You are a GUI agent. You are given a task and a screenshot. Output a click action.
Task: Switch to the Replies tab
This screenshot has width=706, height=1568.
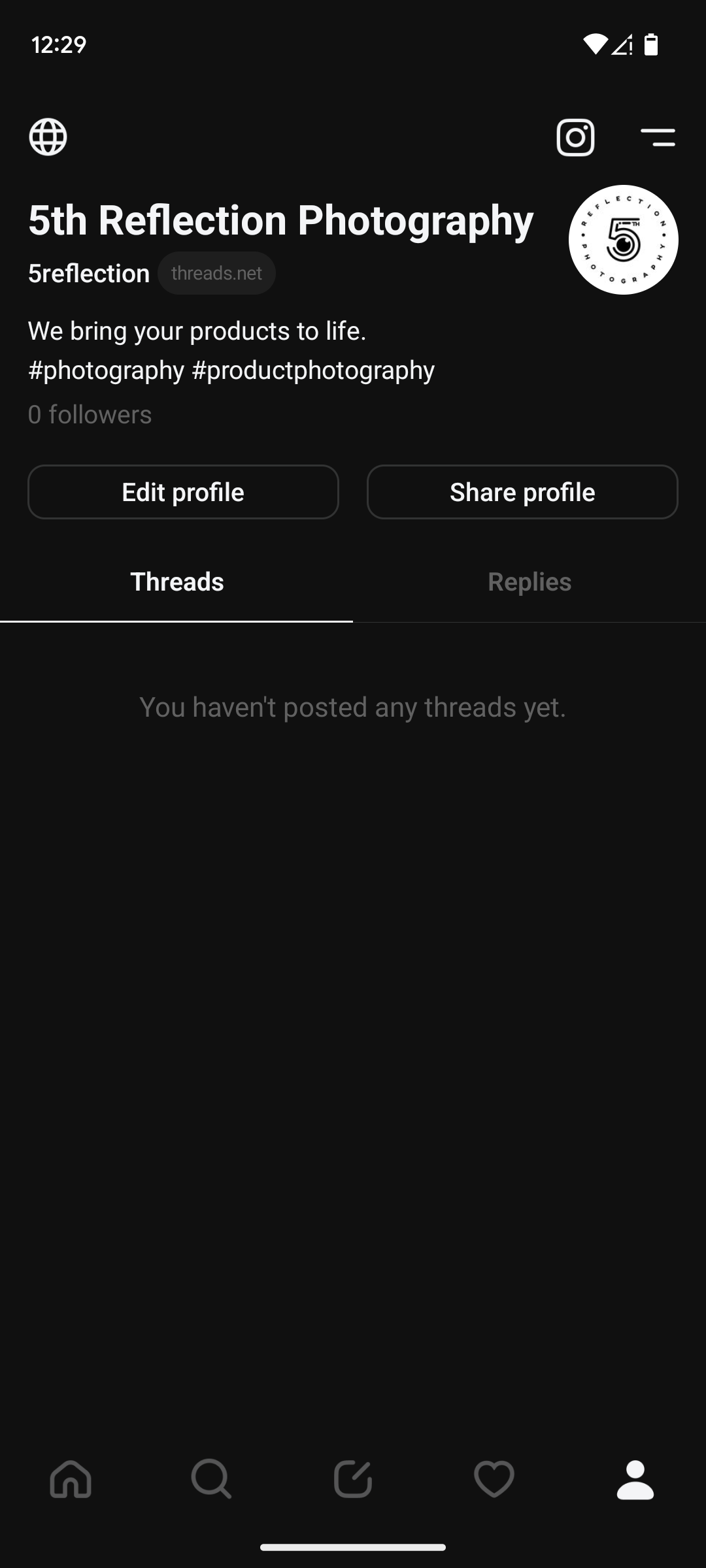point(529,582)
